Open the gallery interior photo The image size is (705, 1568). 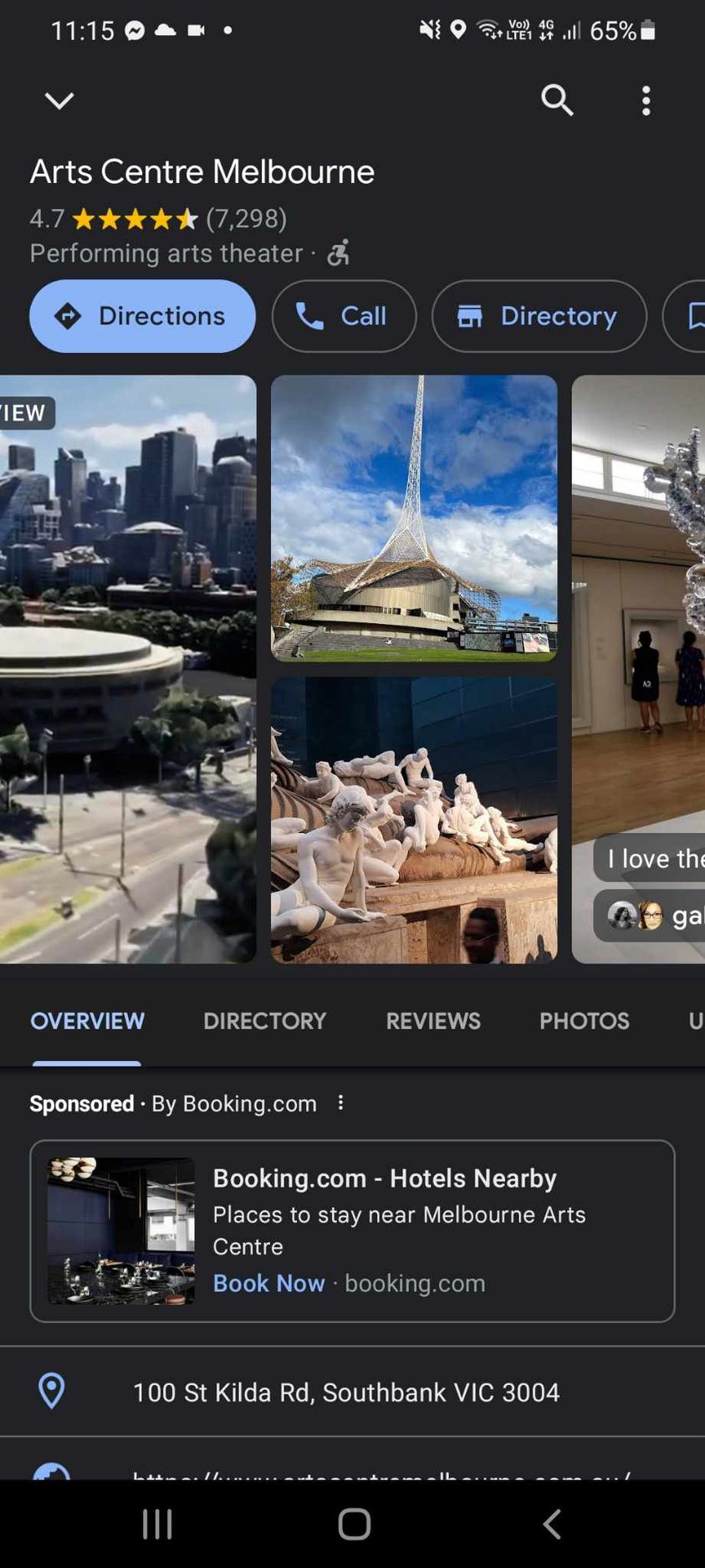point(638,627)
